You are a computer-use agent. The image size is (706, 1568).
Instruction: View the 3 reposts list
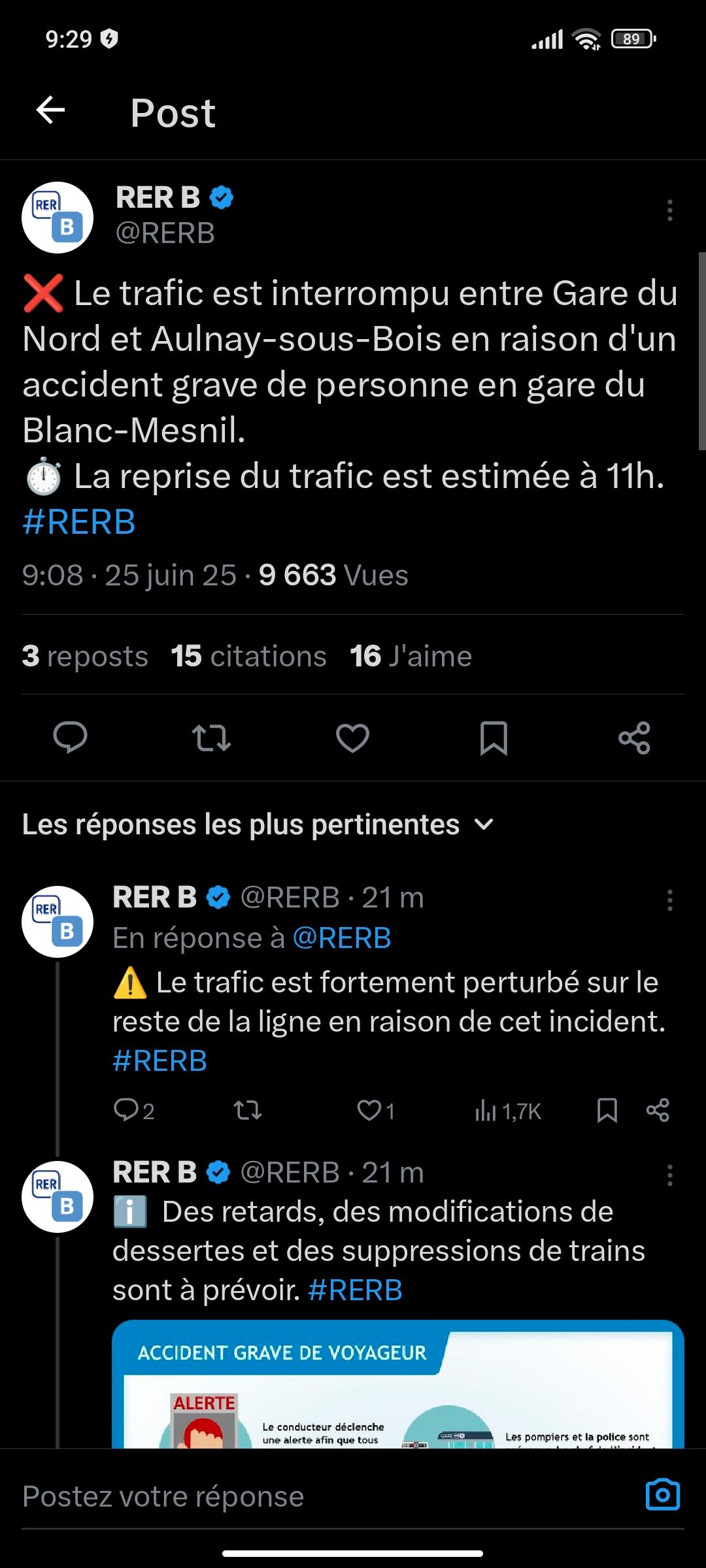coord(85,656)
